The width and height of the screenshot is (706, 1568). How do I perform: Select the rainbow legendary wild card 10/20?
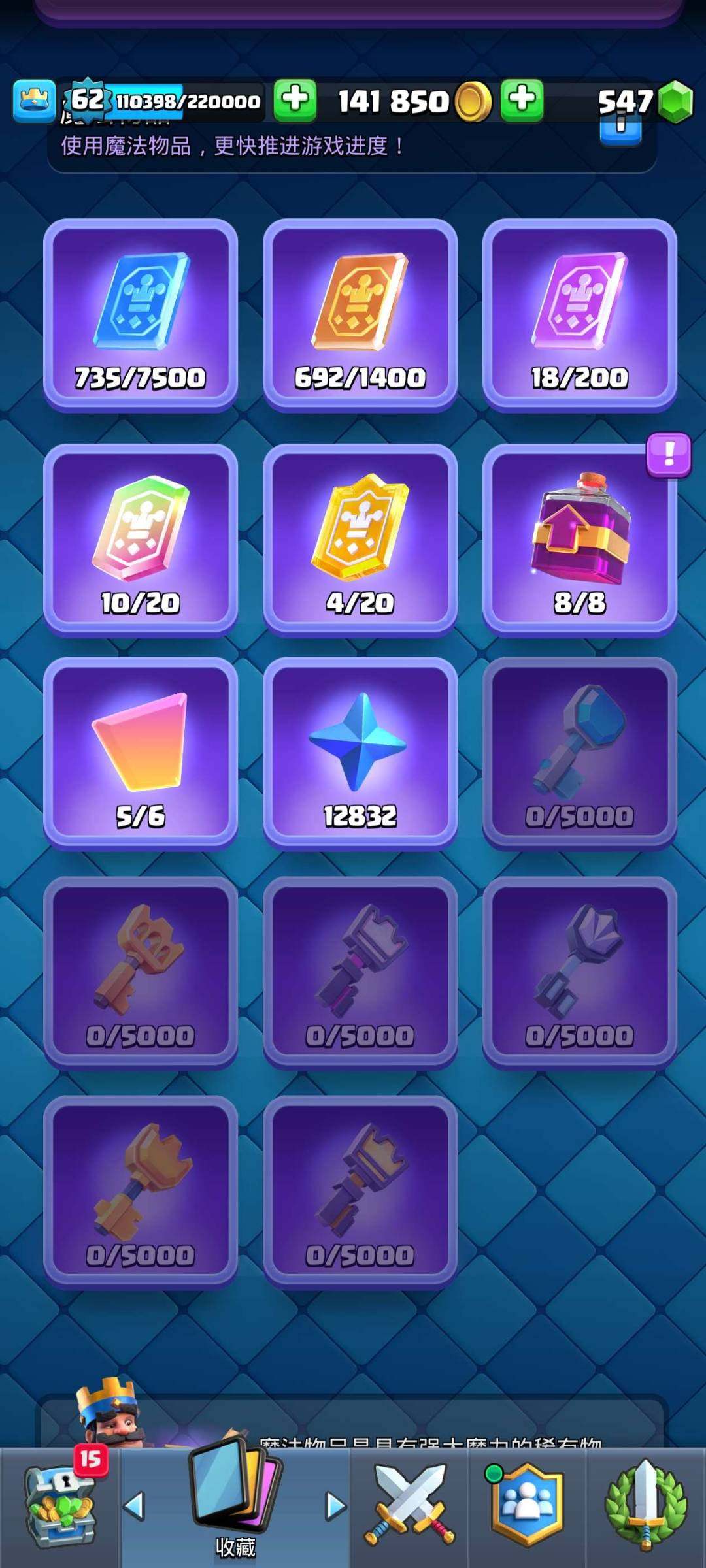point(141,539)
